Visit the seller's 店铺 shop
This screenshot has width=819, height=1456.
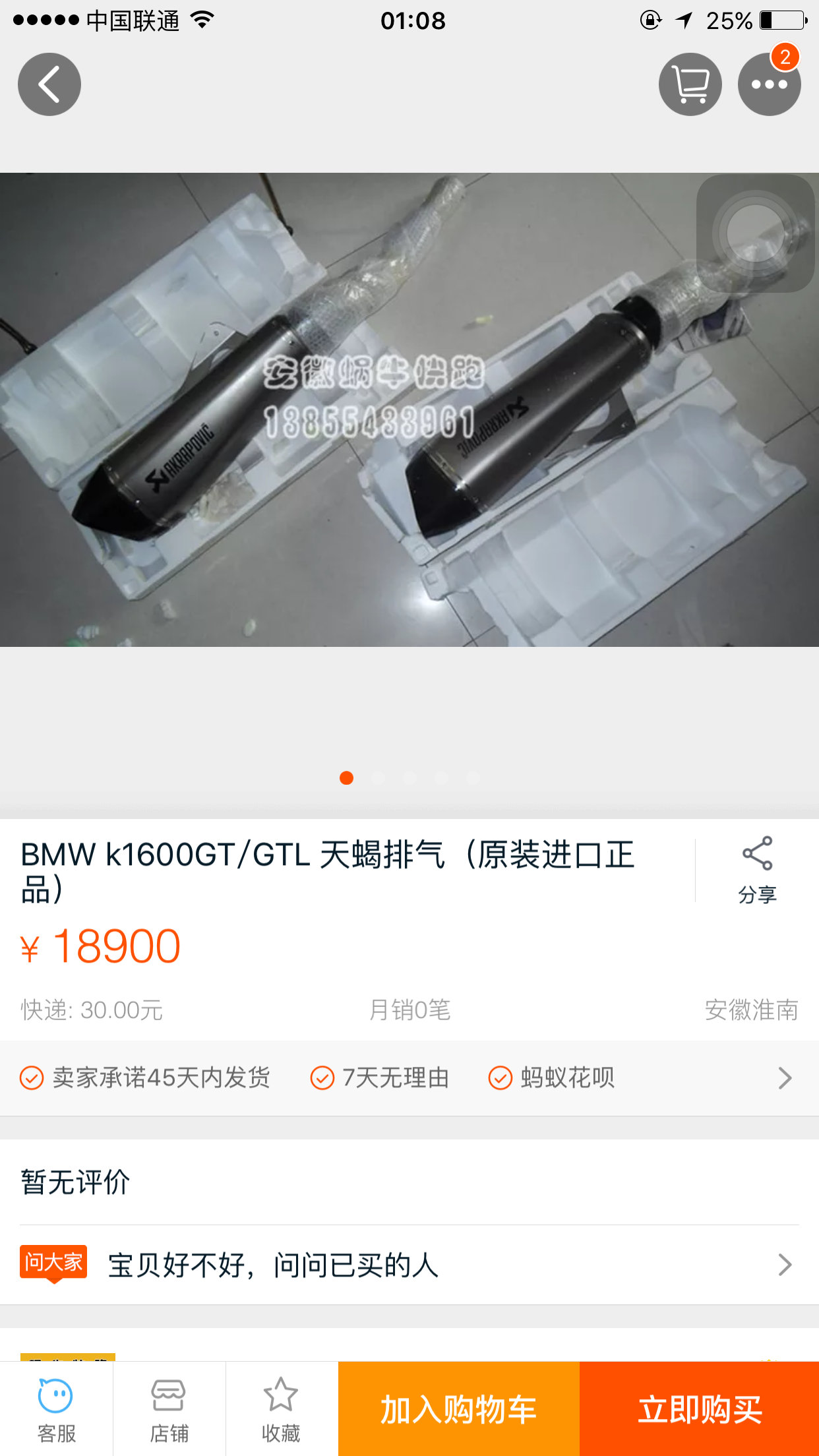click(x=169, y=1410)
